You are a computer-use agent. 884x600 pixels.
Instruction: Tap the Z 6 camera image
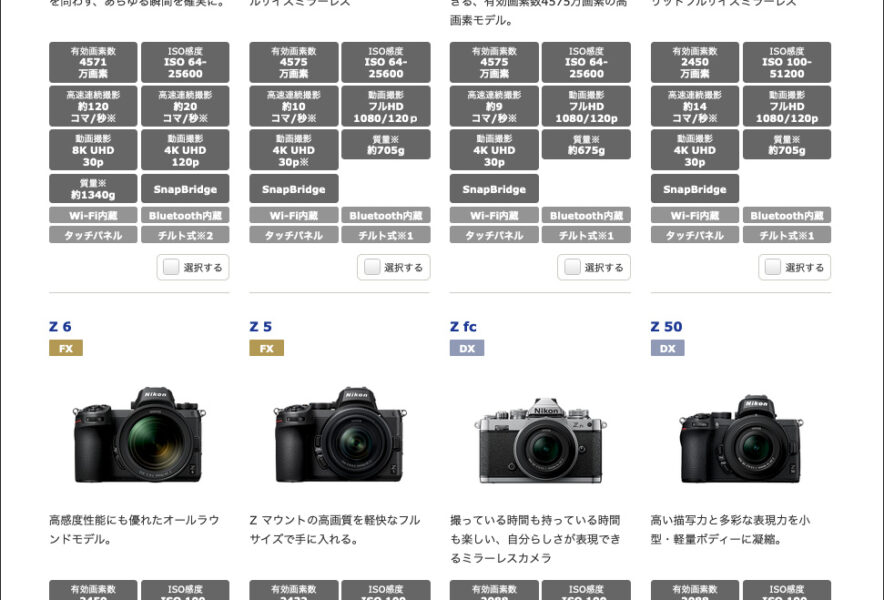tap(139, 434)
